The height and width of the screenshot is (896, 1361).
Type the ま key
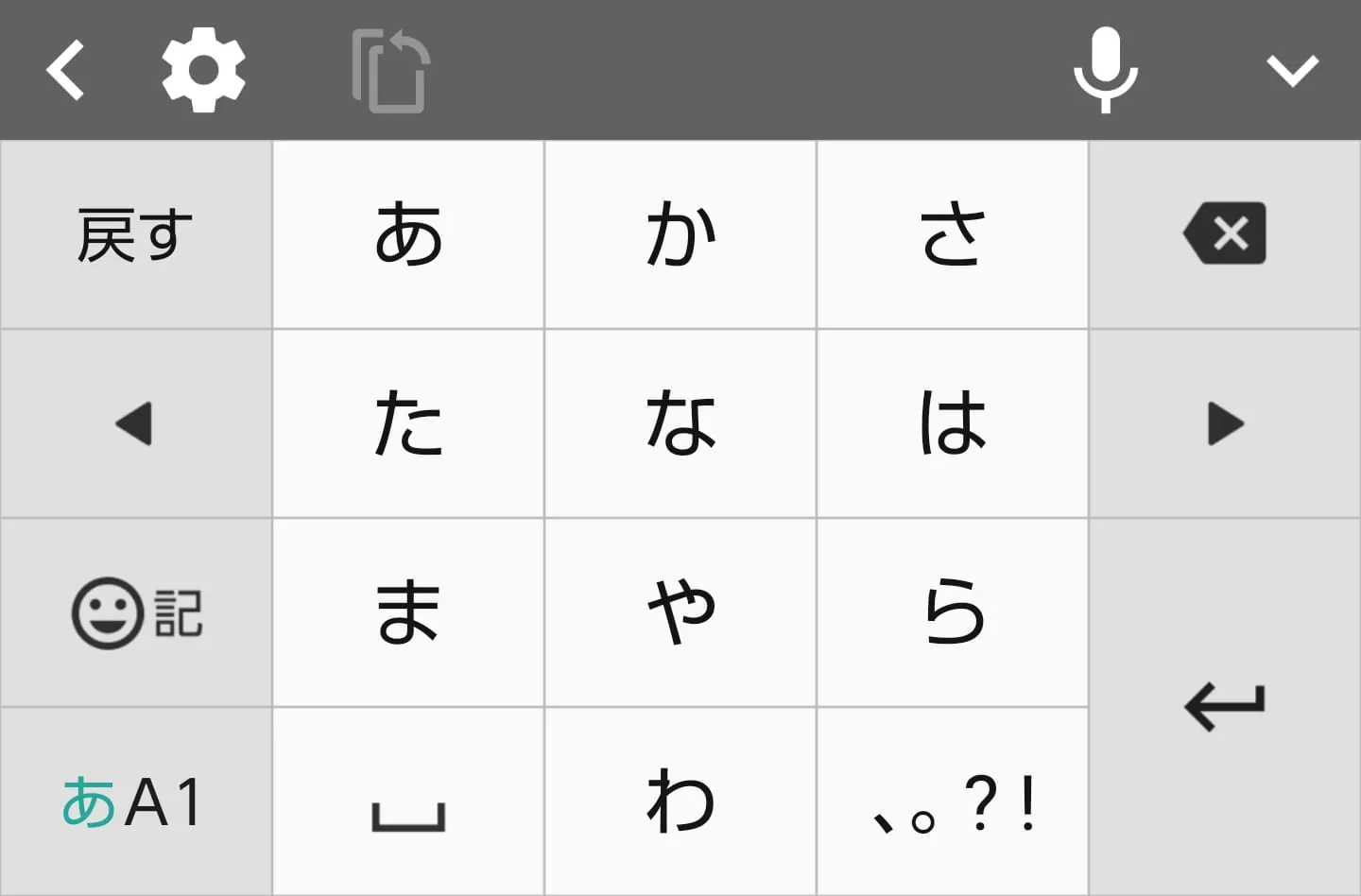click(408, 612)
